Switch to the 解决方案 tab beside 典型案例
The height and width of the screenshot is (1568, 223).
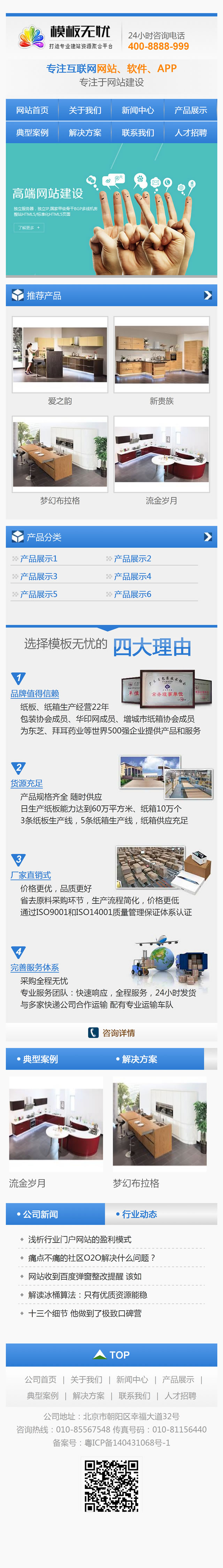[x=139, y=1059]
